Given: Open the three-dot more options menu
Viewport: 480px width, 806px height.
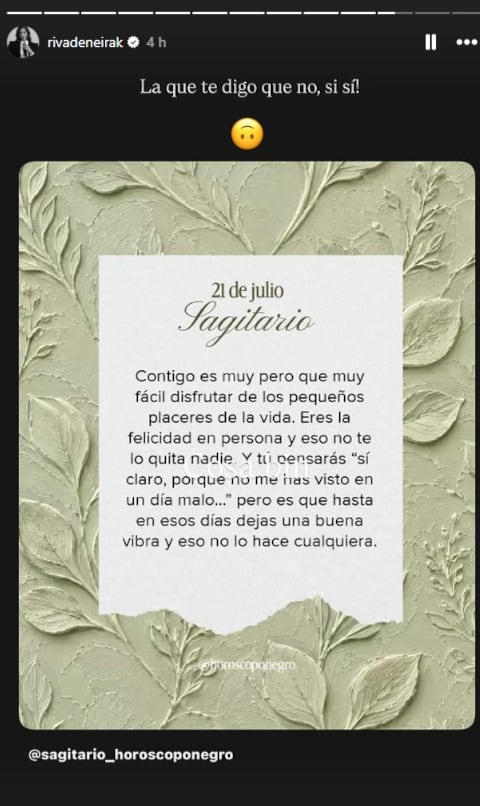Looking at the screenshot, I should [x=467, y=42].
